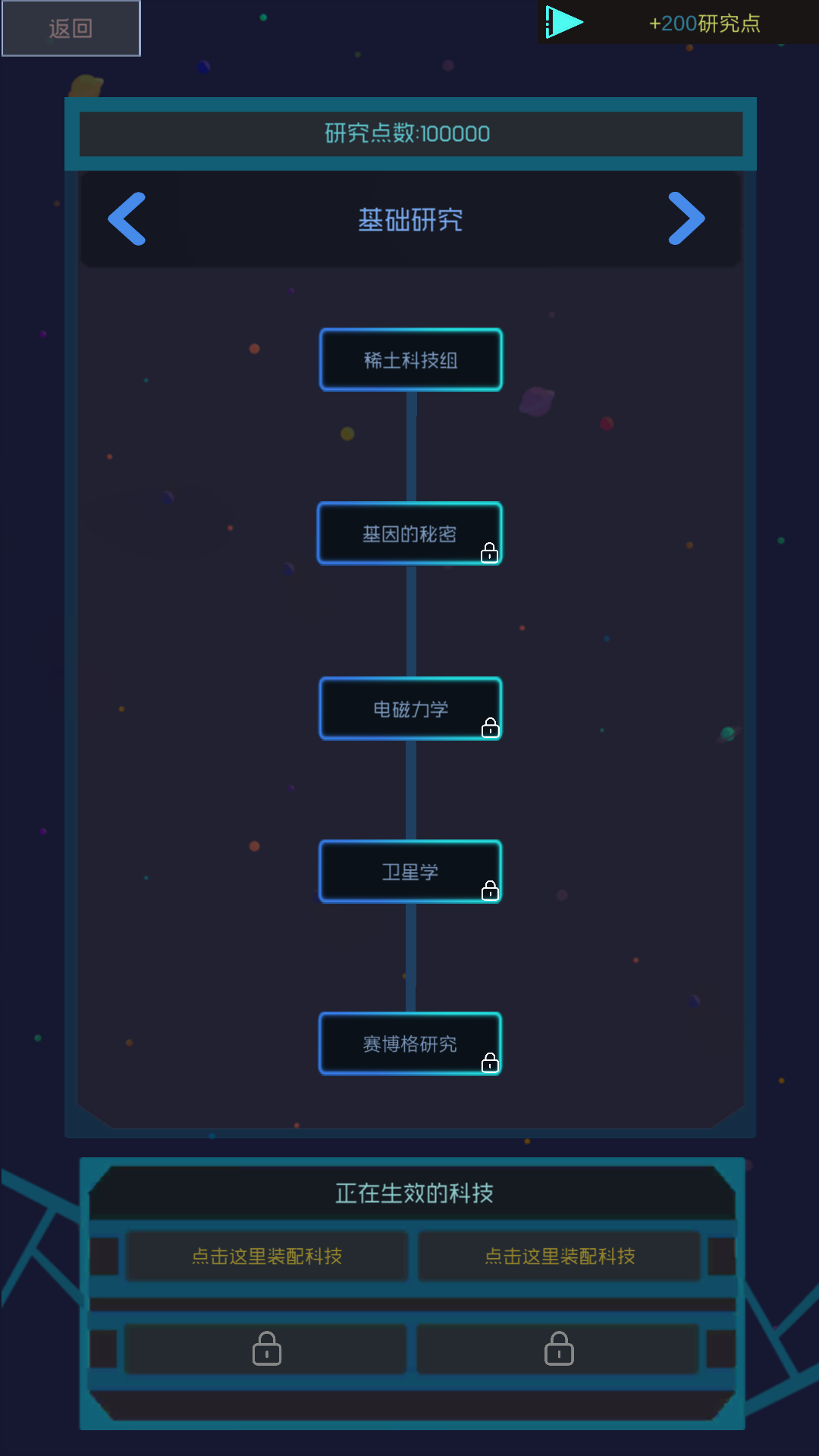The image size is (819, 1456).
Task: Open the 稀土科技组 tech node
Action: [410, 359]
